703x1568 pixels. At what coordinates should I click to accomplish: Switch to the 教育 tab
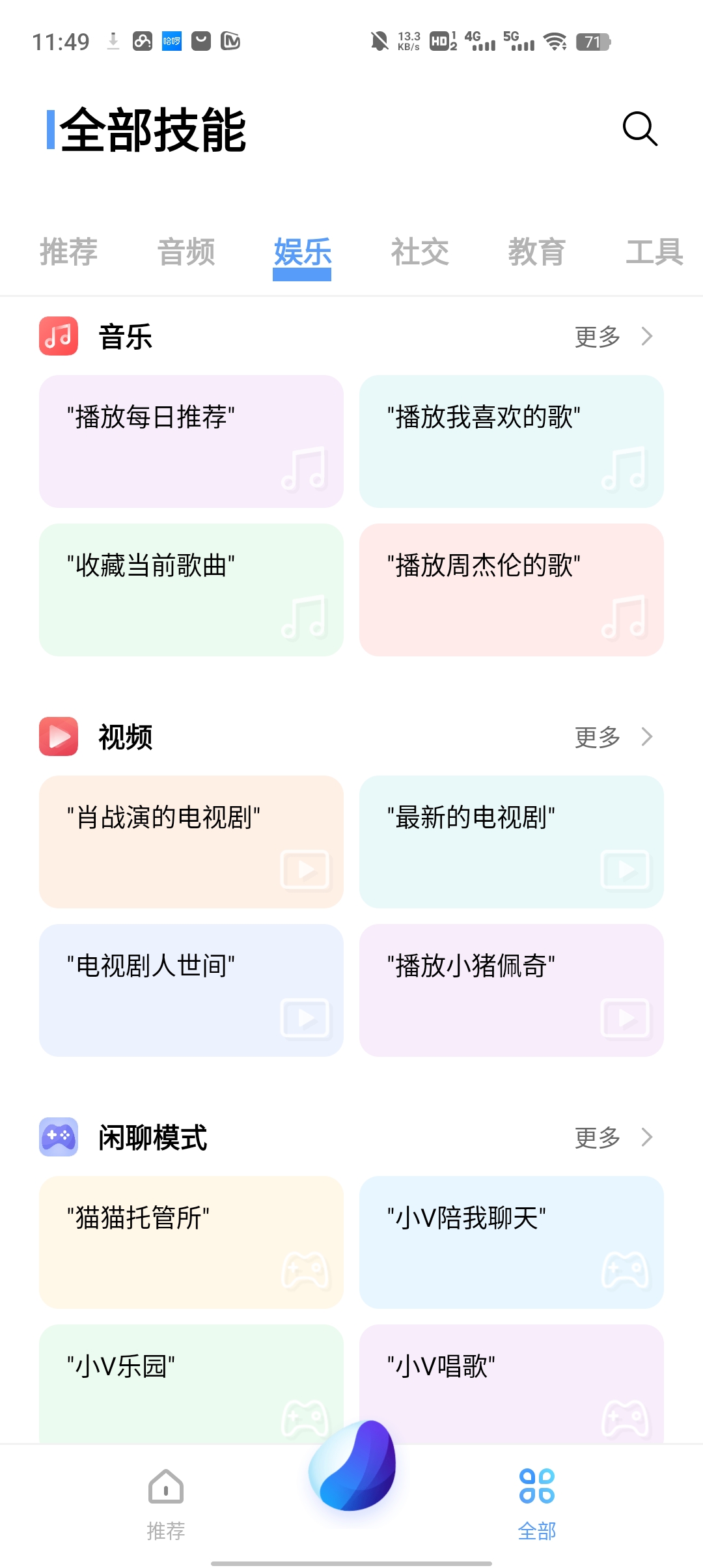(x=536, y=253)
